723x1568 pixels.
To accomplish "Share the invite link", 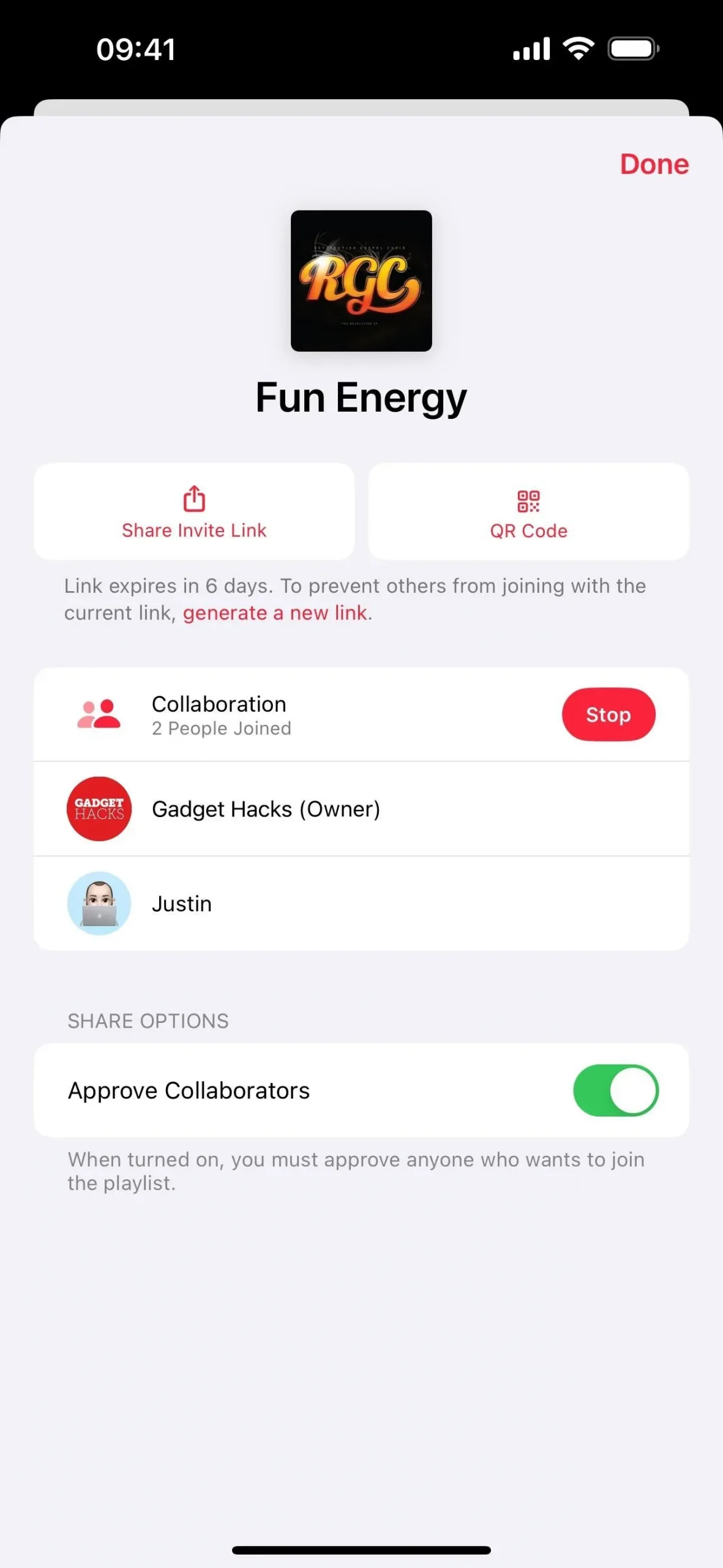I will [x=194, y=512].
